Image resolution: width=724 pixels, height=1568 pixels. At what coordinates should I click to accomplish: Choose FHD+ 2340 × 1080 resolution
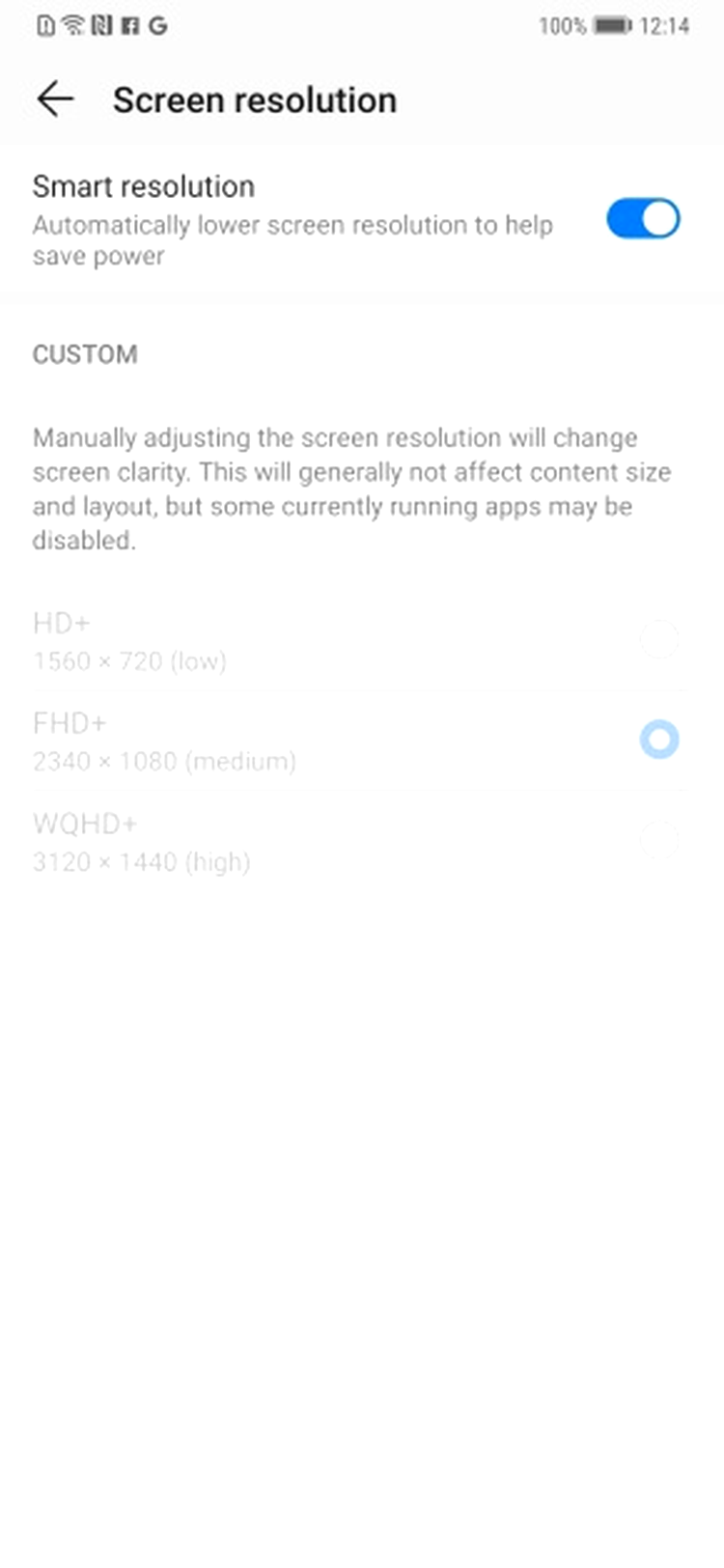[362, 742]
